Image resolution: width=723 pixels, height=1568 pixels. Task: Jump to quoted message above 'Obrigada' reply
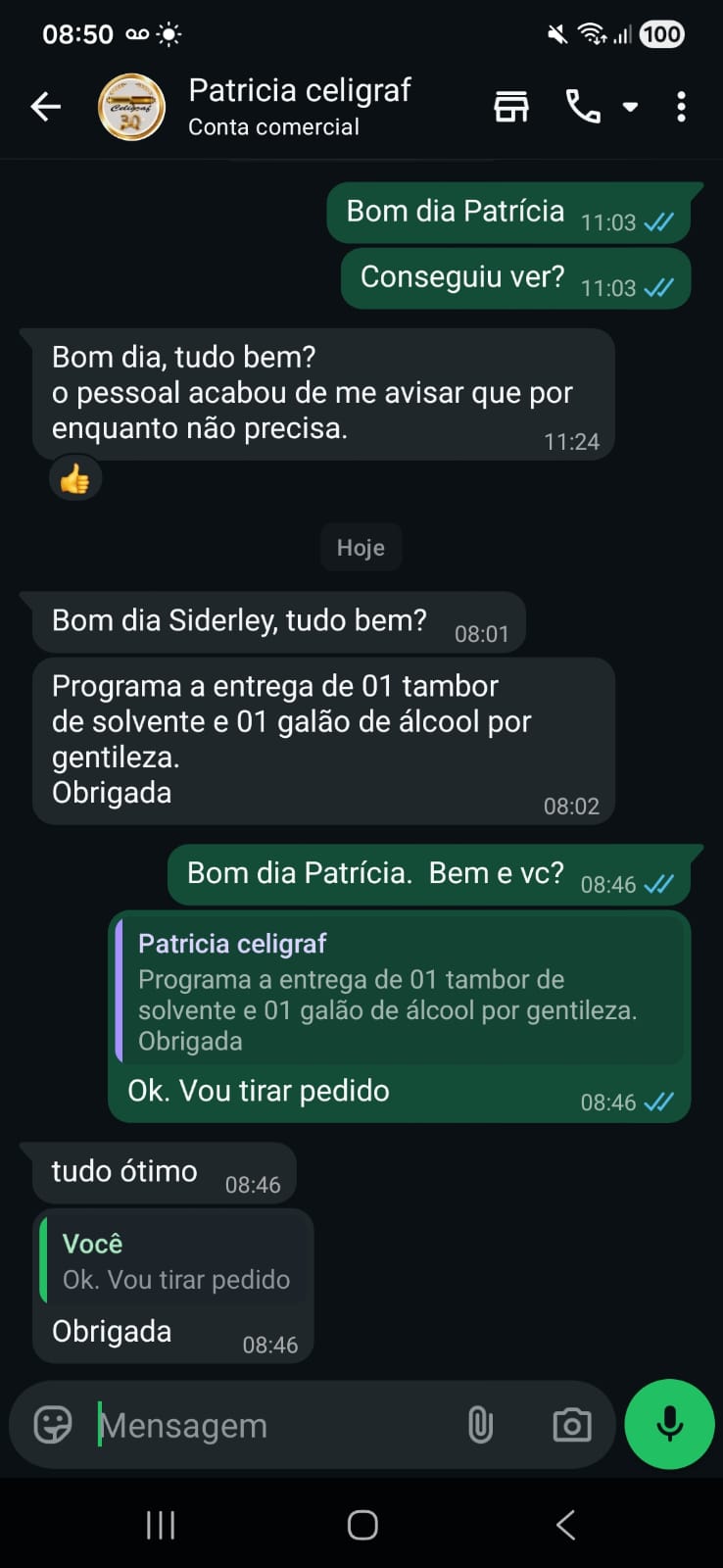[x=174, y=1262]
